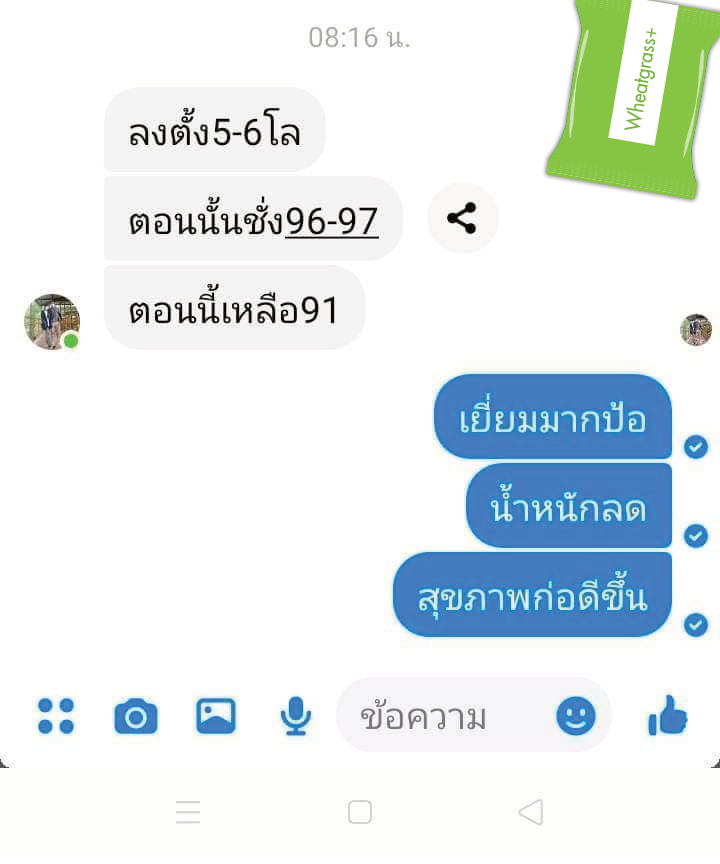720x864 pixels.
Task: Send a thumbs-up like
Action: click(668, 716)
